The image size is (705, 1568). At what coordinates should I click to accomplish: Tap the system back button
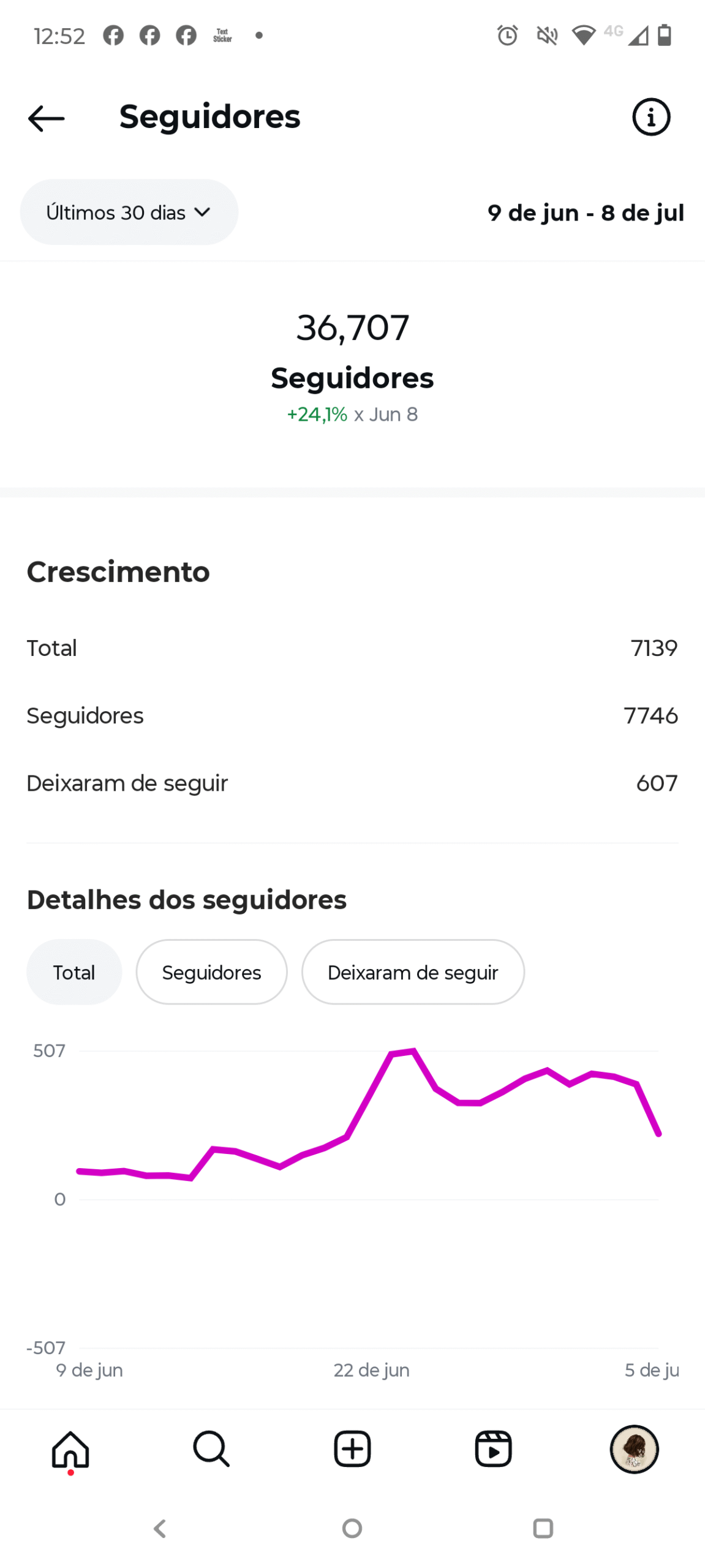pyautogui.click(x=160, y=1529)
